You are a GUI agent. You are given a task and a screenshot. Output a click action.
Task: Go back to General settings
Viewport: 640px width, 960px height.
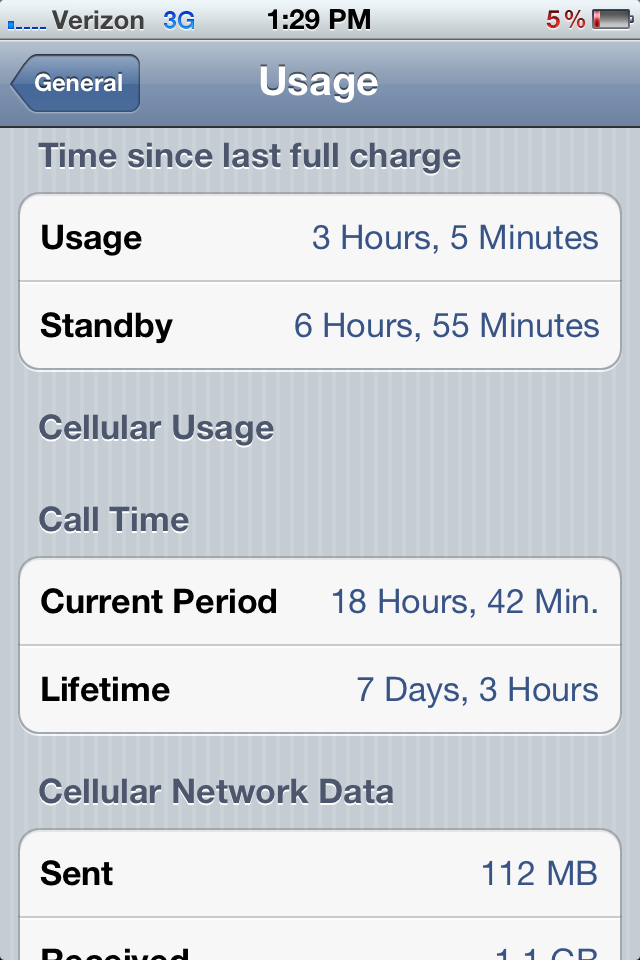coord(76,84)
